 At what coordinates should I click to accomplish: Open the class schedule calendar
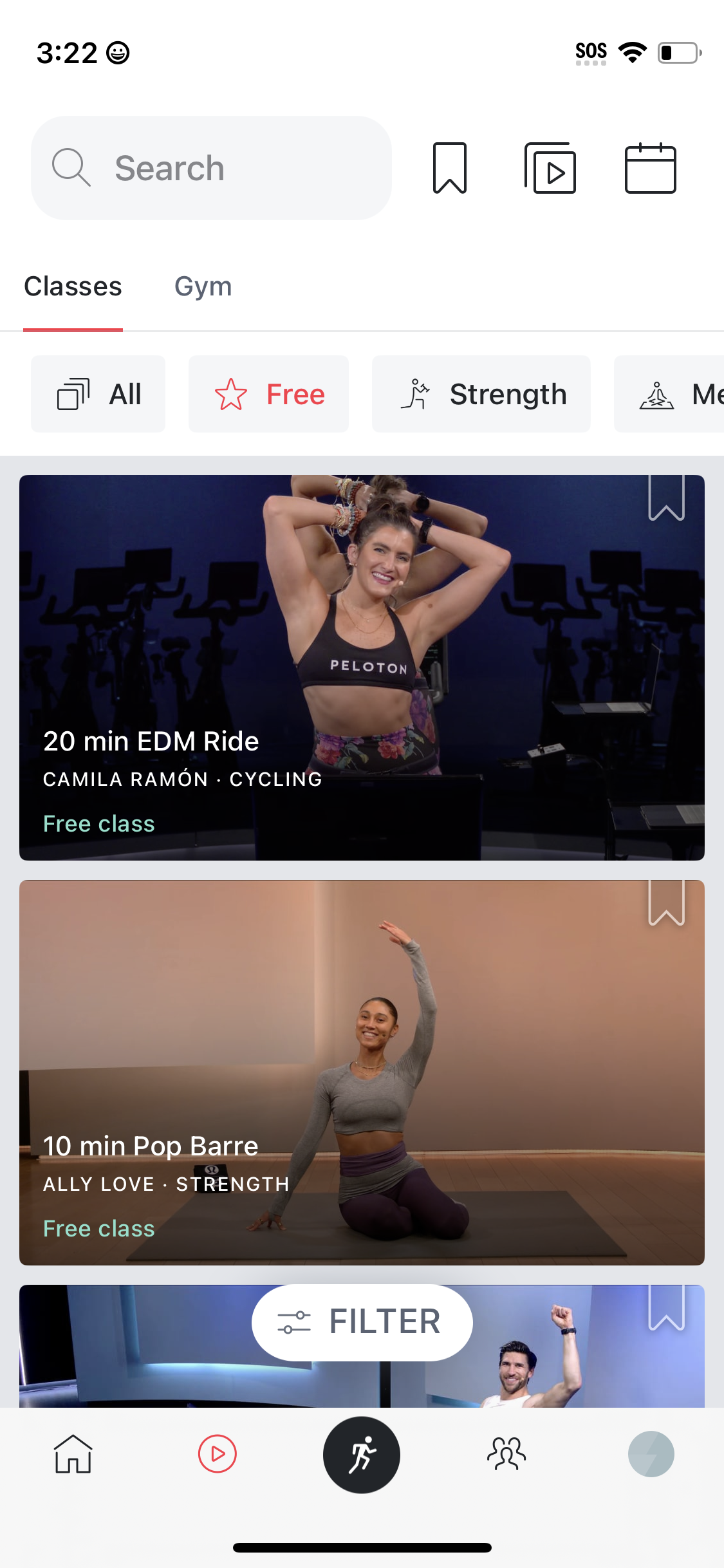tap(651, 168)
